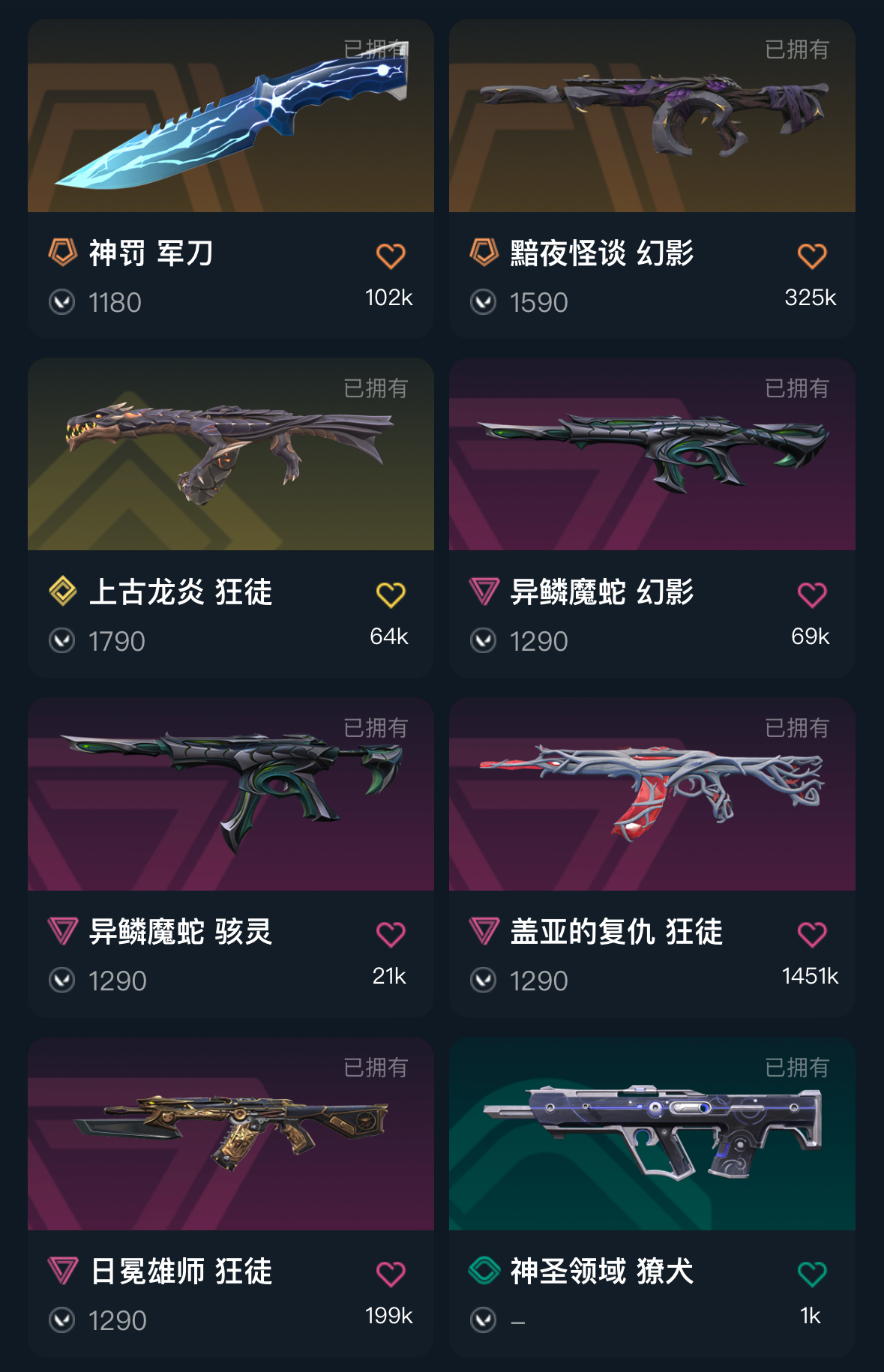Image resolution: width=884 pixels, height=1372 pixels.
Task: Like the 神罚 军刀 skin
Action: coord(391,256)
